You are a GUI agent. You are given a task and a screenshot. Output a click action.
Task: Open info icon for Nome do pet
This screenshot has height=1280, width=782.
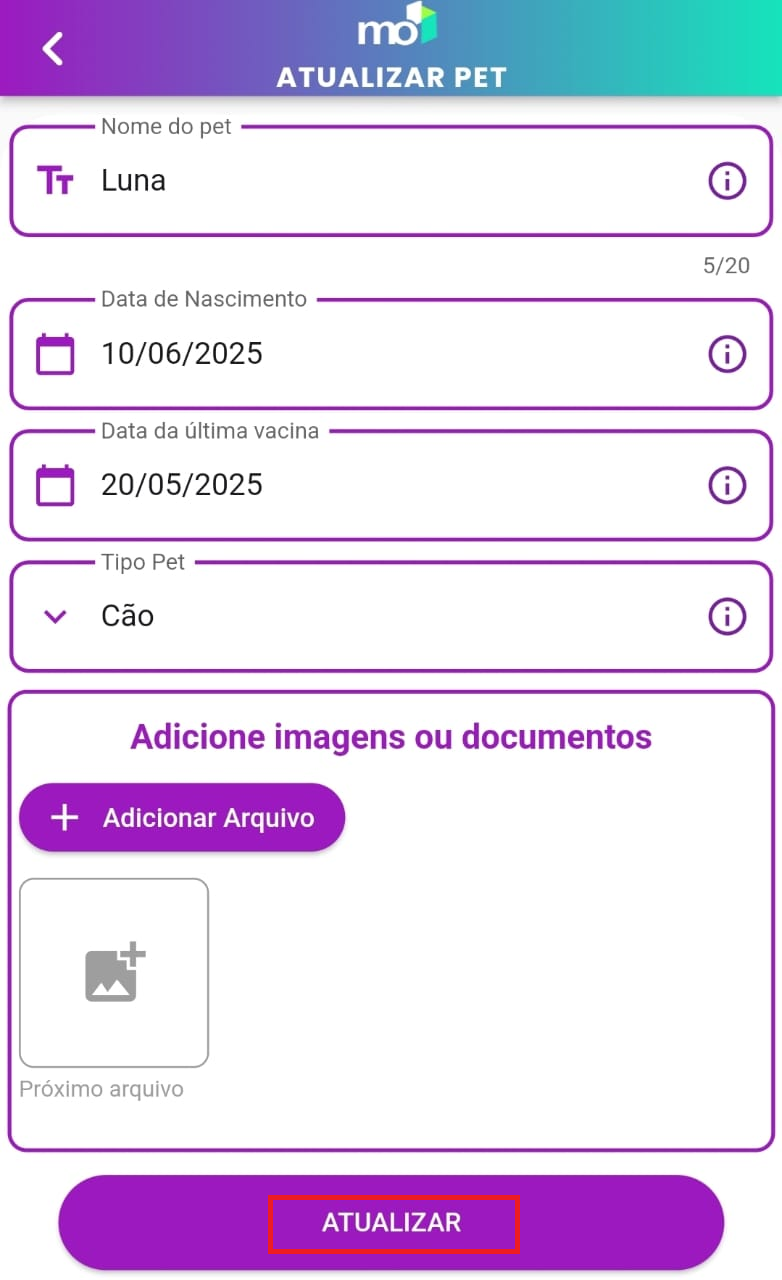click(727, 182)
